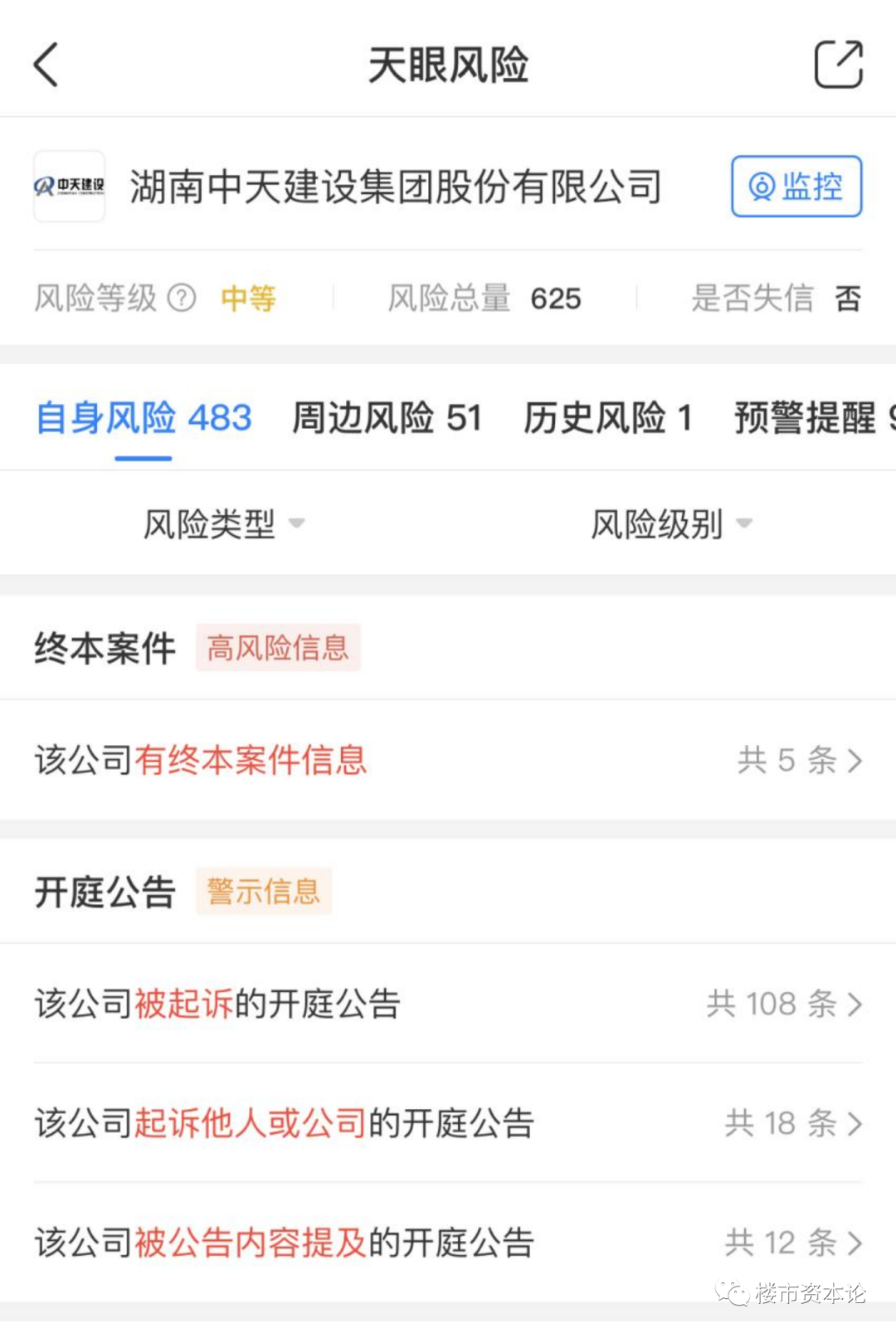
Task: Select the 自身风险 483 tab
Action: [144, 417]
